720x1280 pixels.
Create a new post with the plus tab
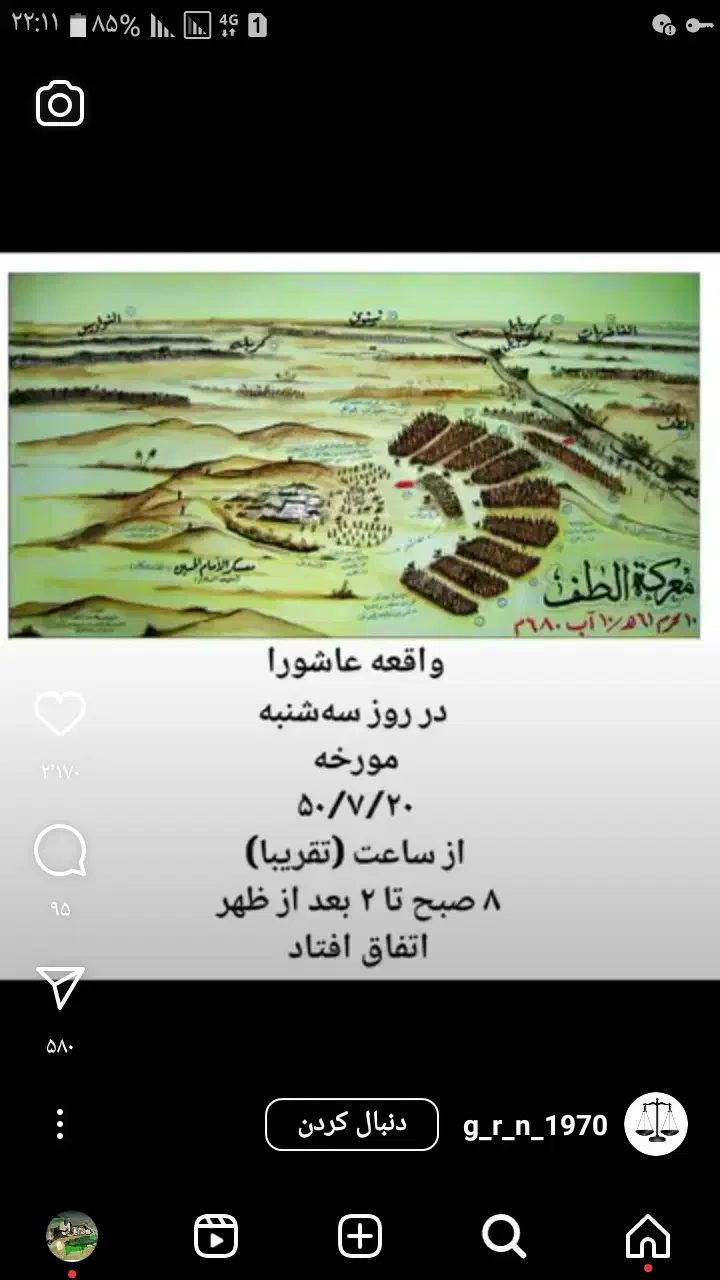click(x=360, y=1237)
